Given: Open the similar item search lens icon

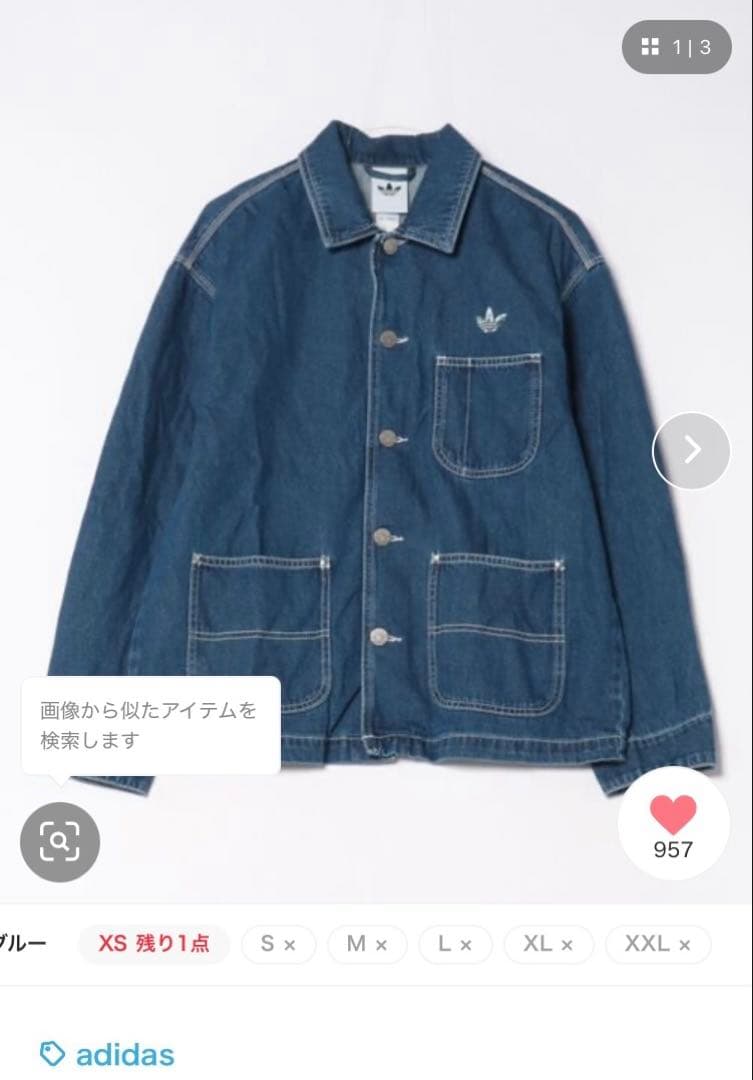Looking at the screenshot, I should coord(60,842).
